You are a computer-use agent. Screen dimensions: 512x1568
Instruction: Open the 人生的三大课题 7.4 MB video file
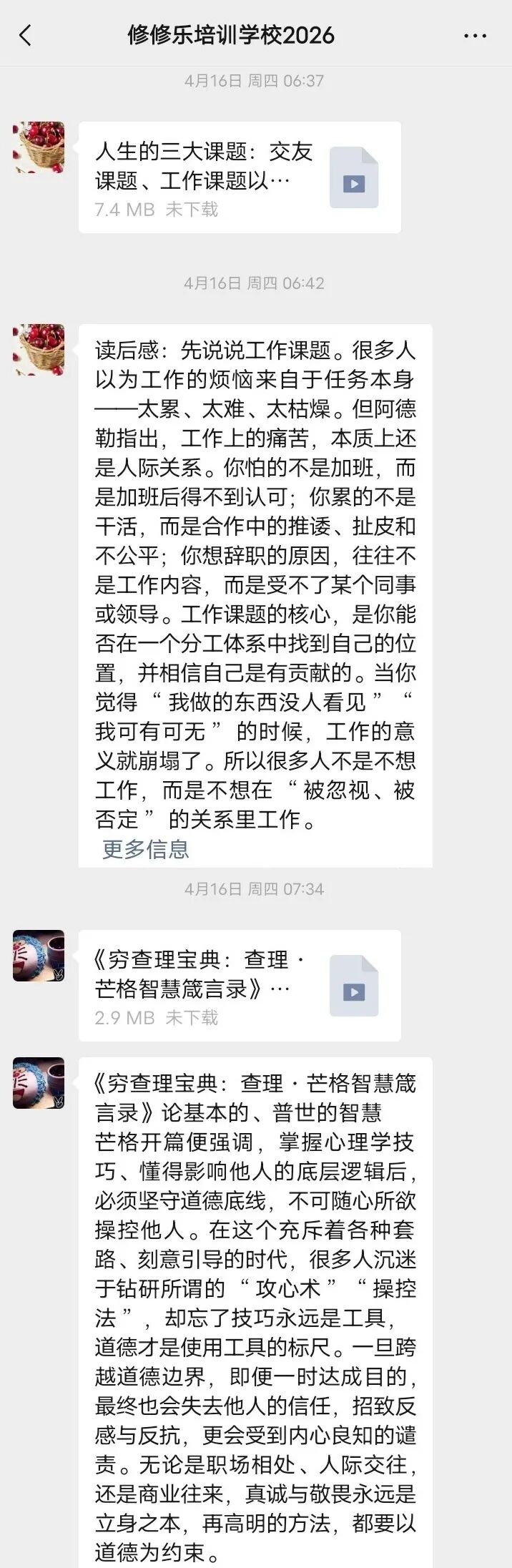click(x=240, y=177)
